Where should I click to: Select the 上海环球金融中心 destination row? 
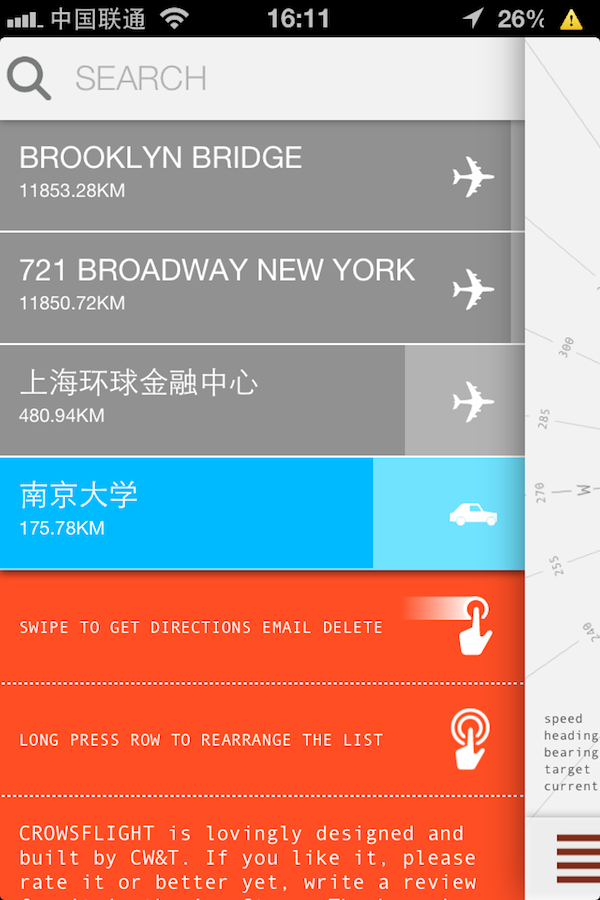(x=200, y=399)
